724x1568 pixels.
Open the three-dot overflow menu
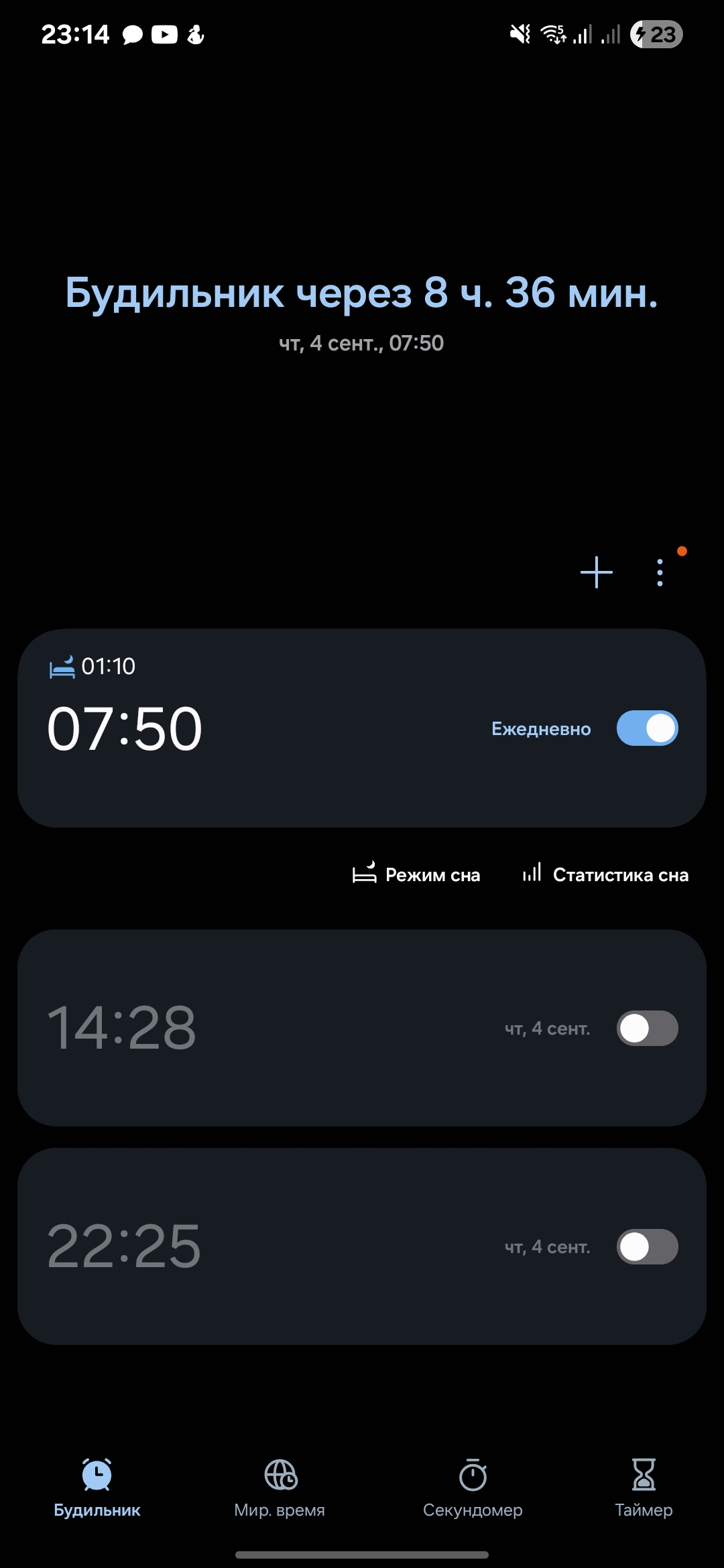pyautogui.click(x=660, y=573)
